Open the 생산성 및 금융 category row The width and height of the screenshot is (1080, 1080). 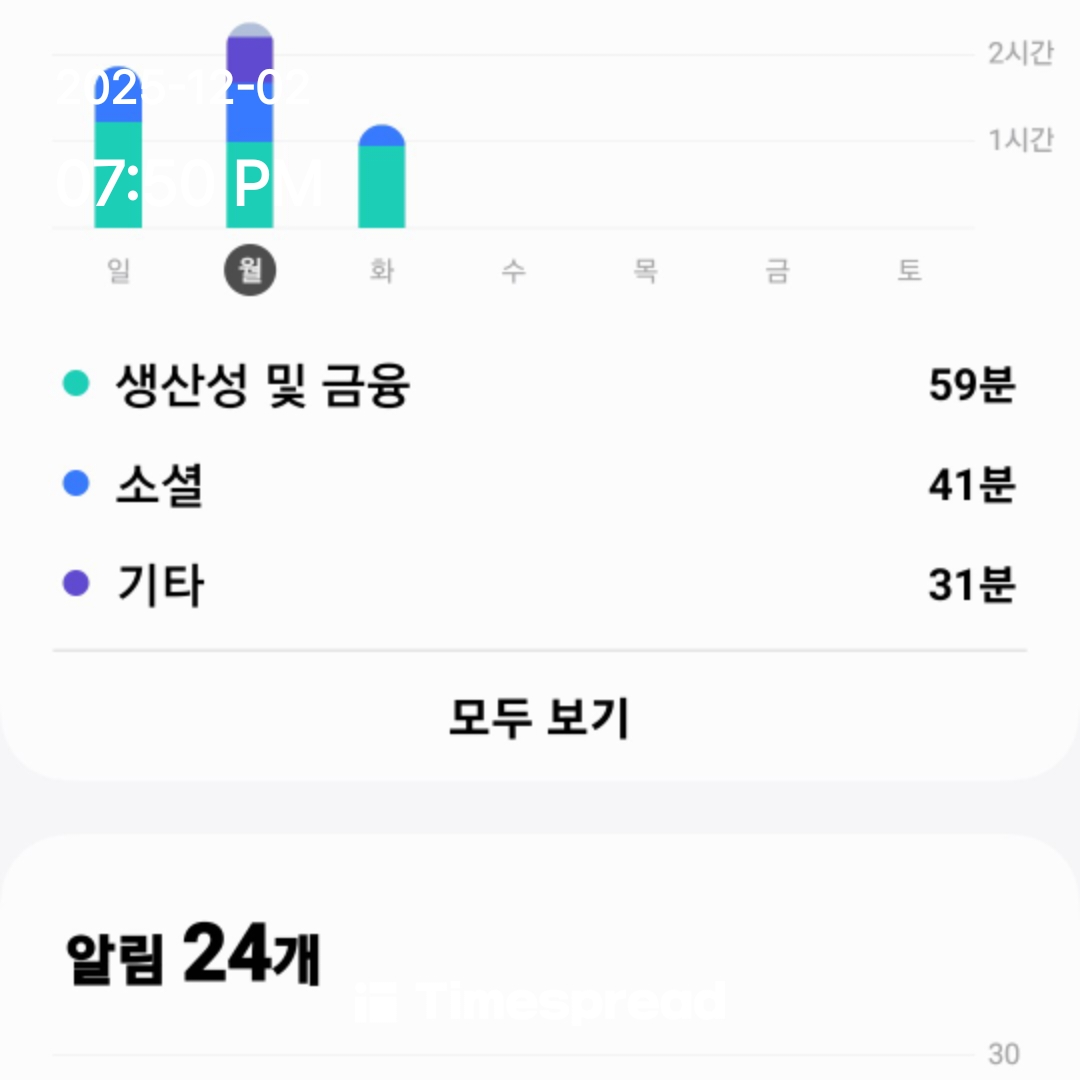[x=539, y=385]
